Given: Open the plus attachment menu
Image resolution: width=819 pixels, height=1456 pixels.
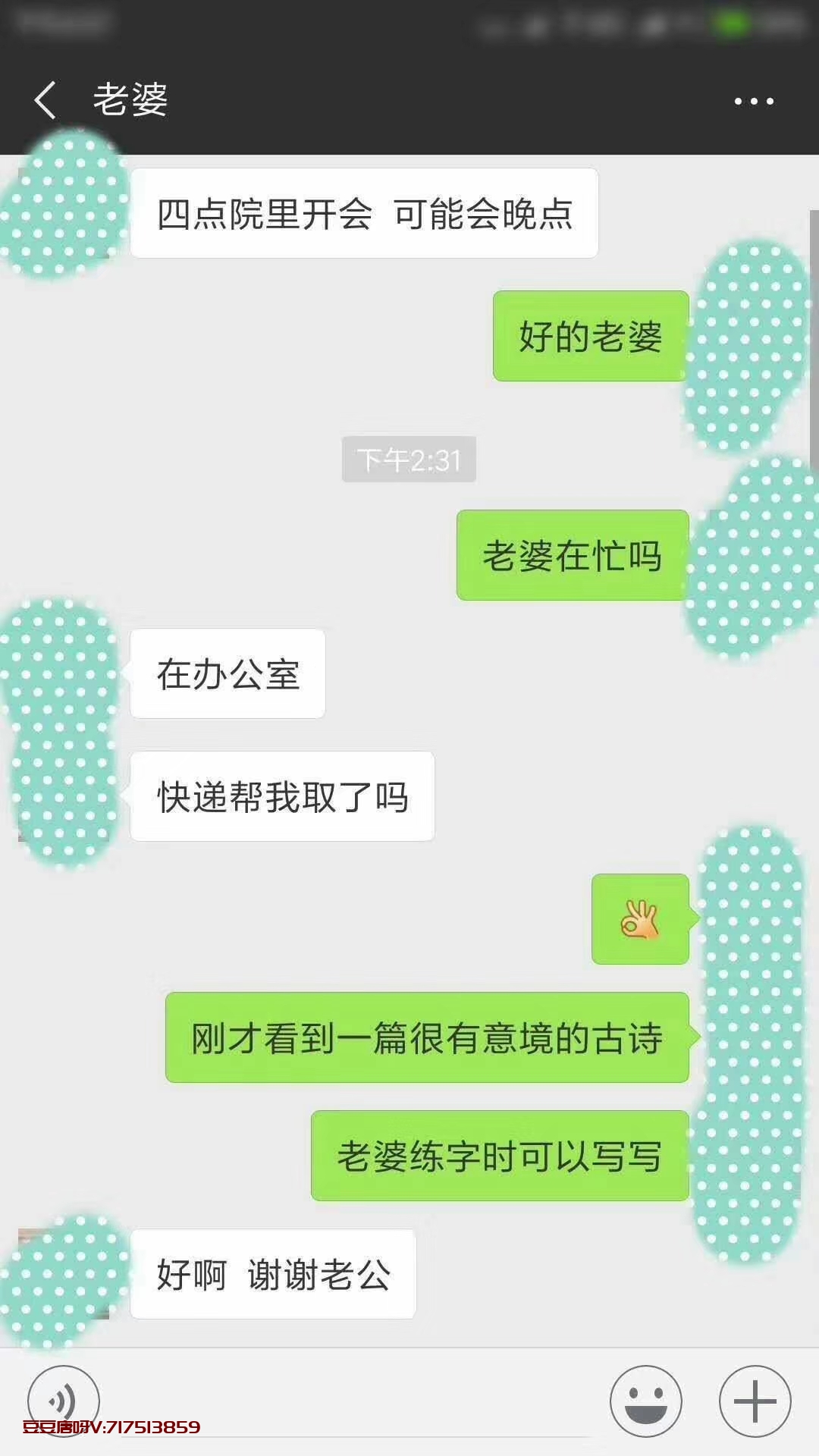Looking at the screenshot, I should [x=755, y=1401].
